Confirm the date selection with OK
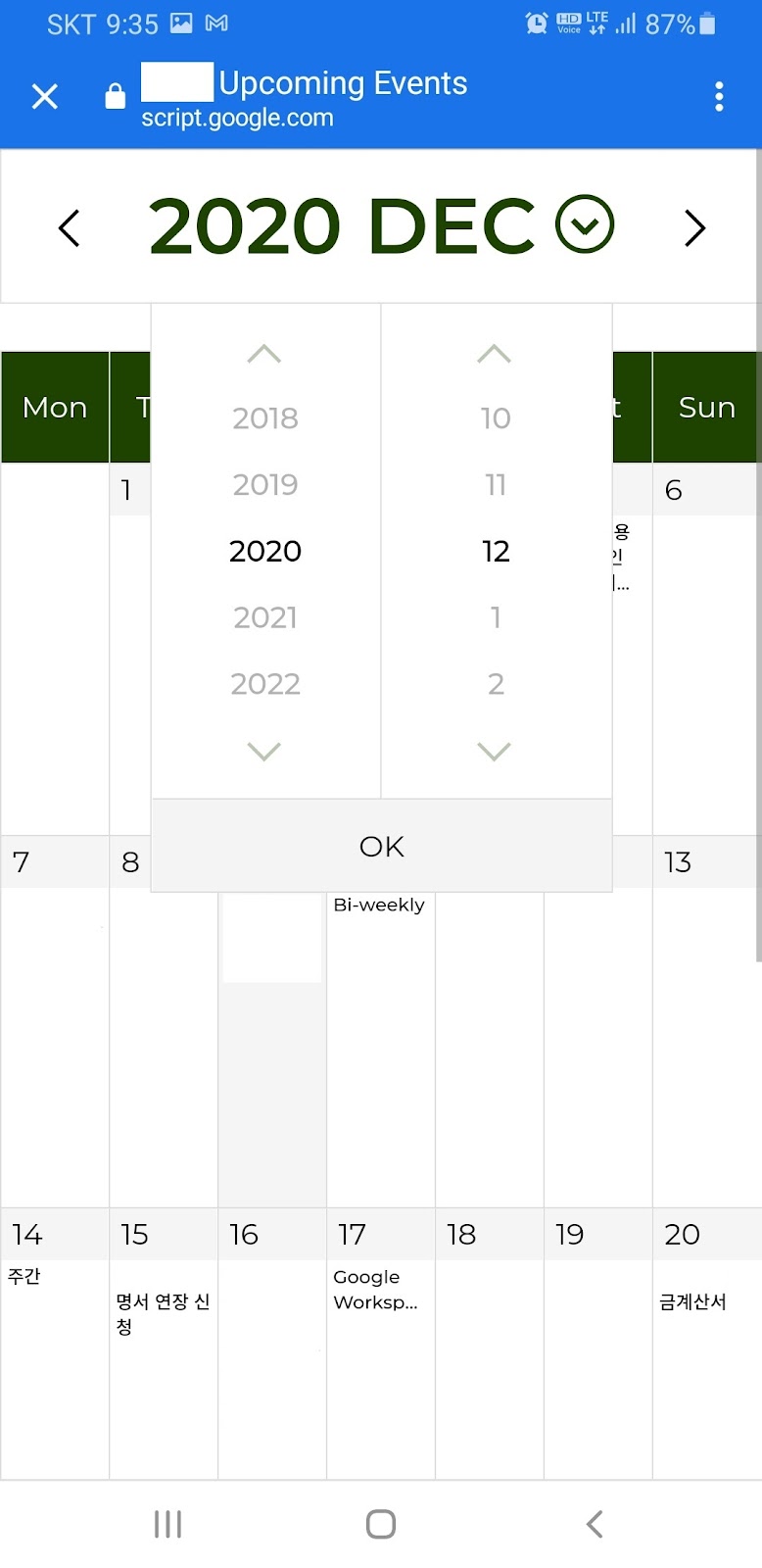 pos(382,846)
